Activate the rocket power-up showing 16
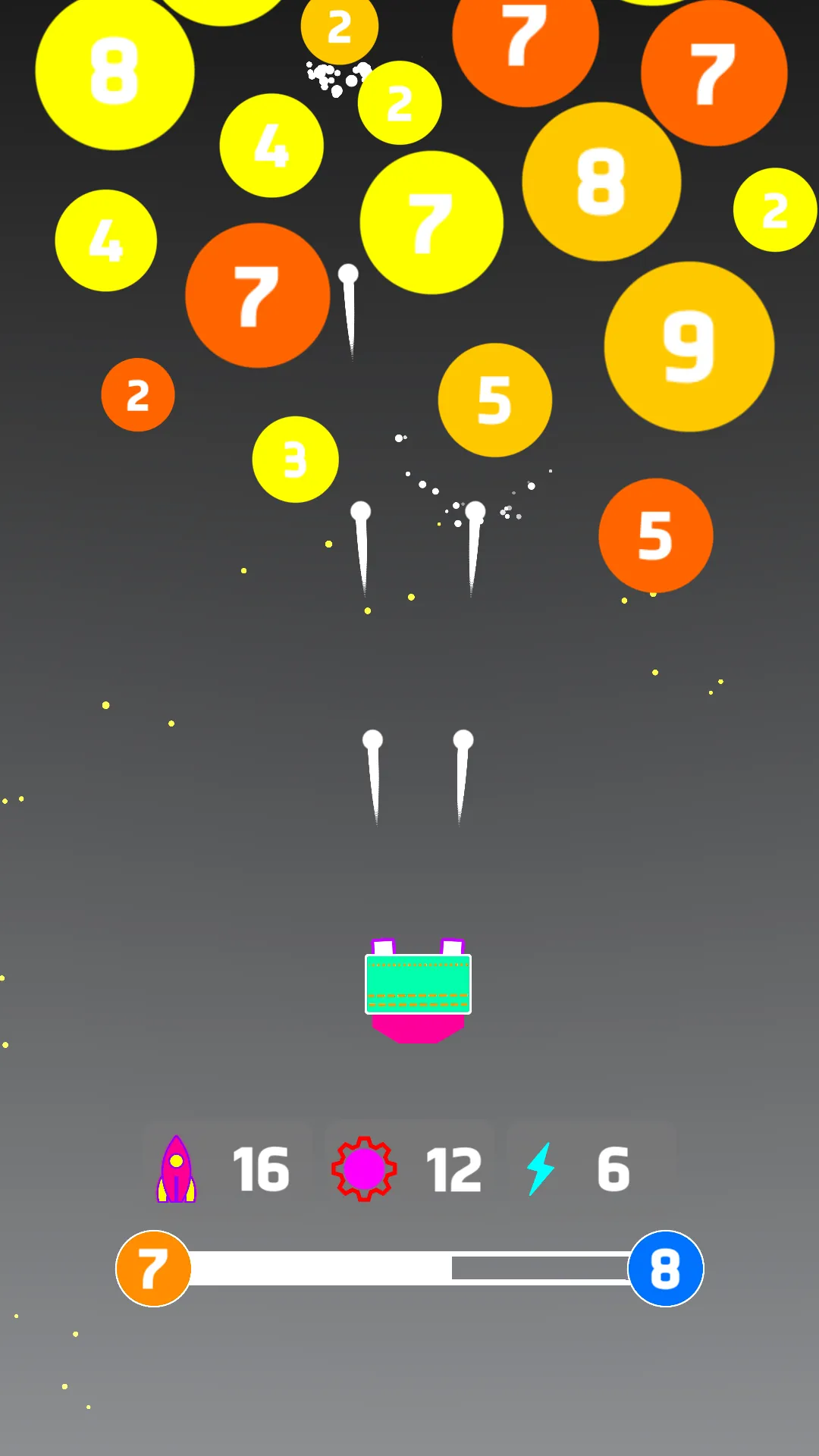Viewport: 819px width, 1456px height. 227,1169
